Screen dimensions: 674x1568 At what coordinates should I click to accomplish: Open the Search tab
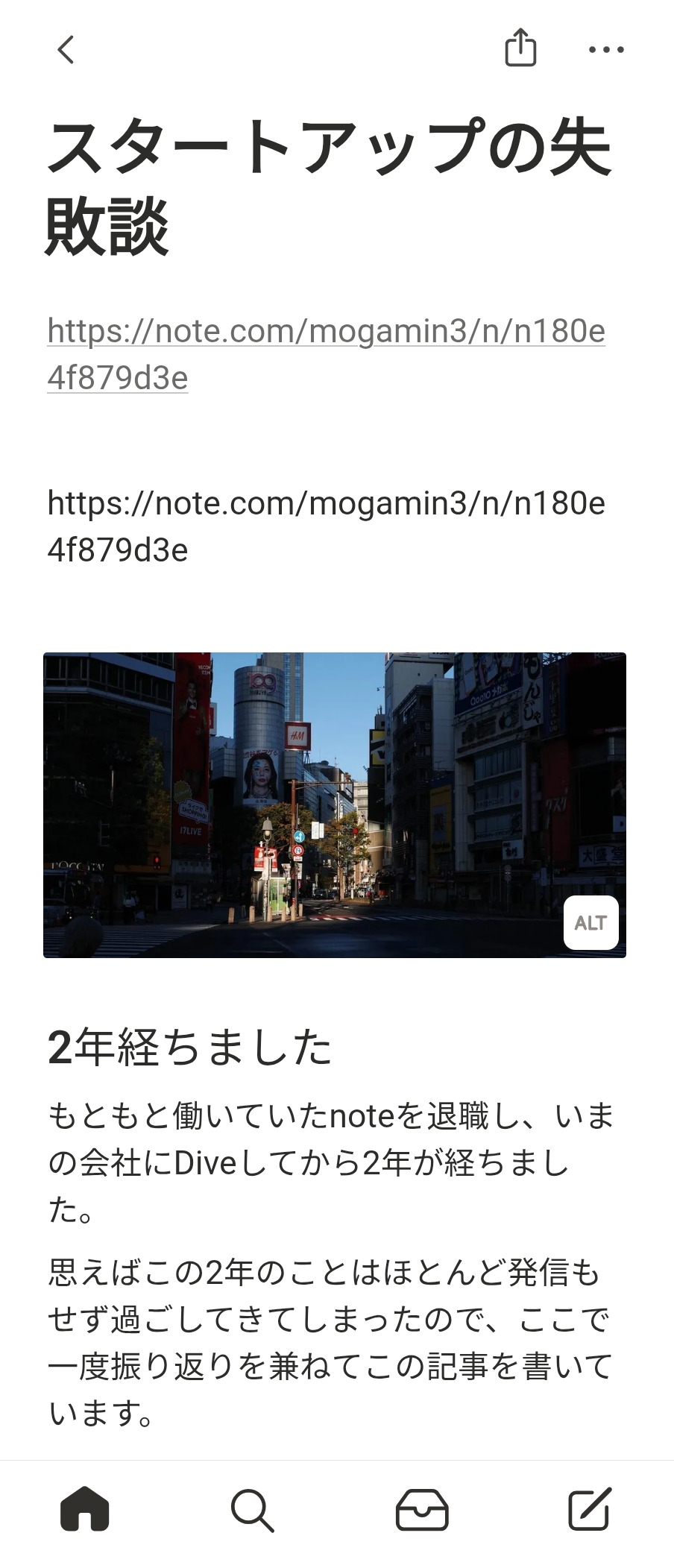tap(252, 1510)
